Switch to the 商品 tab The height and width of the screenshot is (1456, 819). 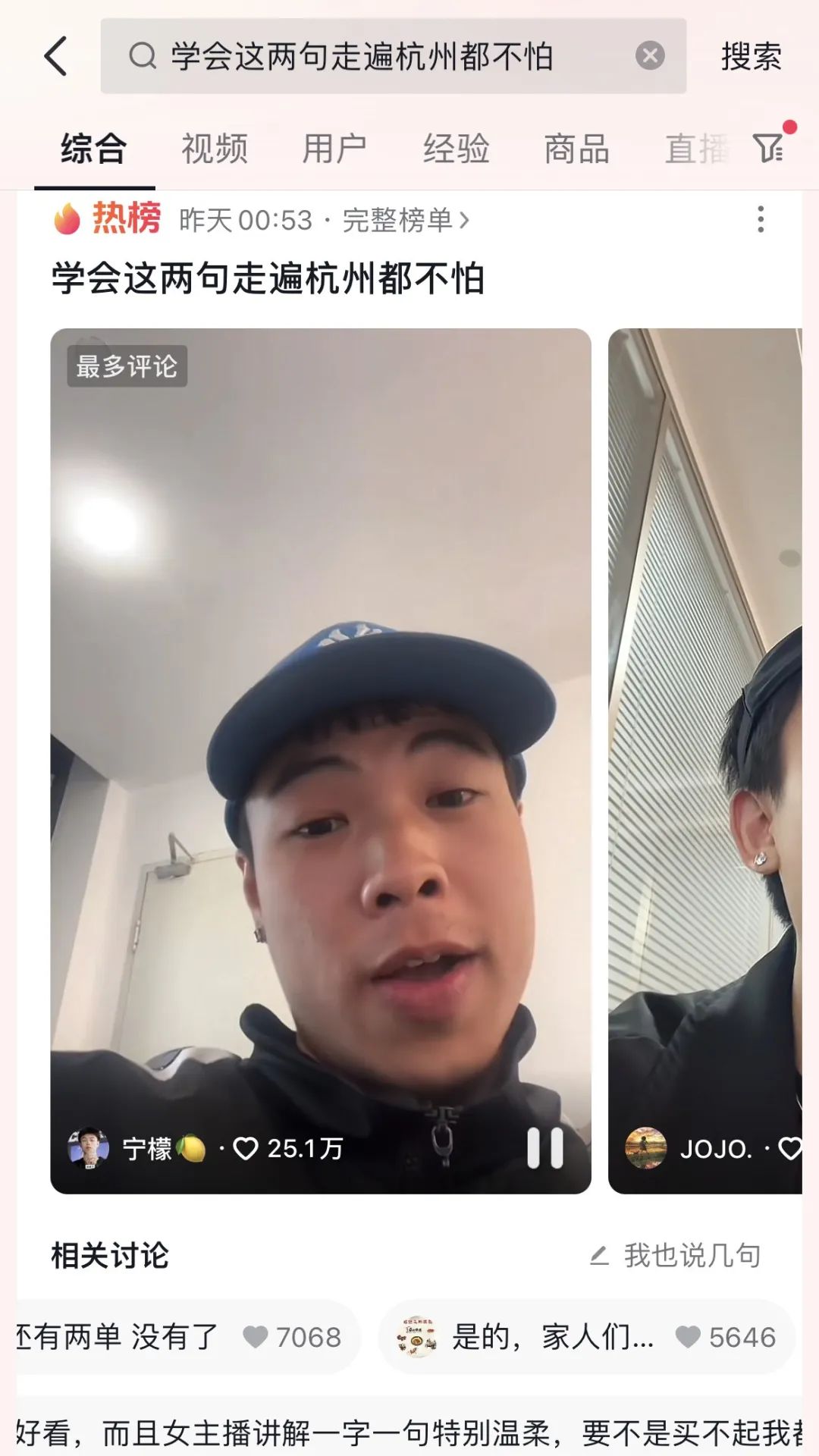[576, 149]
